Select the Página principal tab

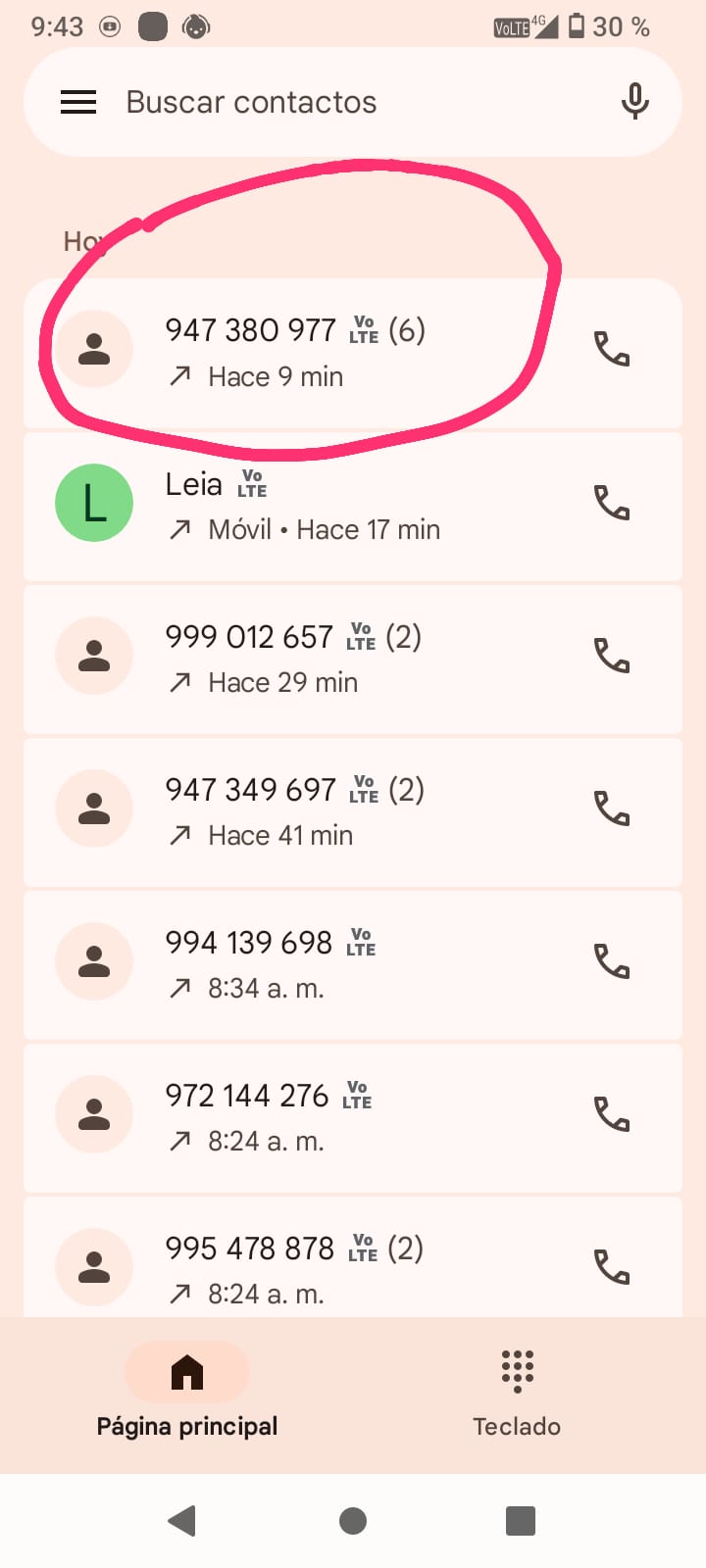187,1392
